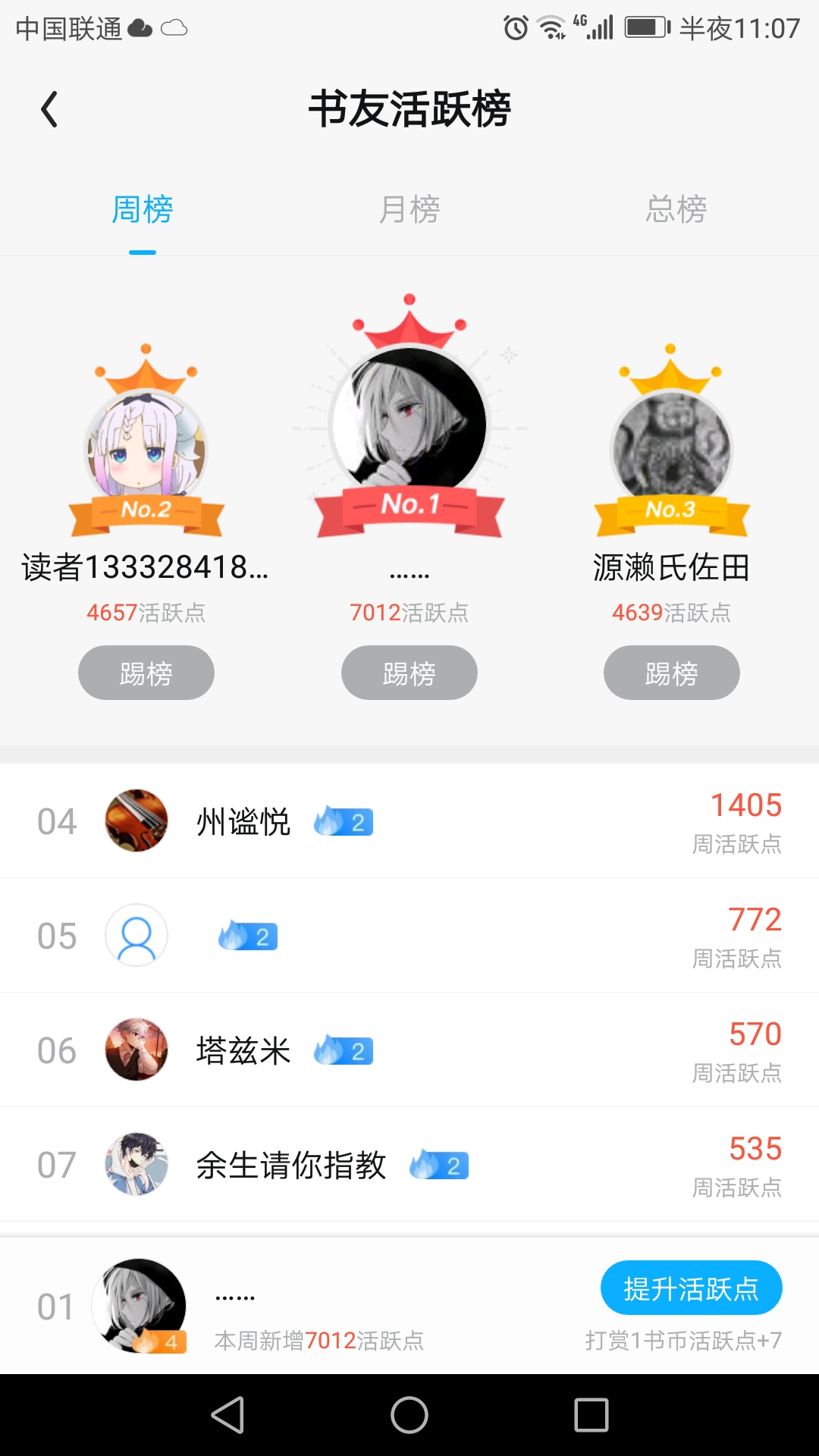Switch to the 总榜 tab
Image resolution: width=819 pixels, height=1456 pixels.
point(676,209)
